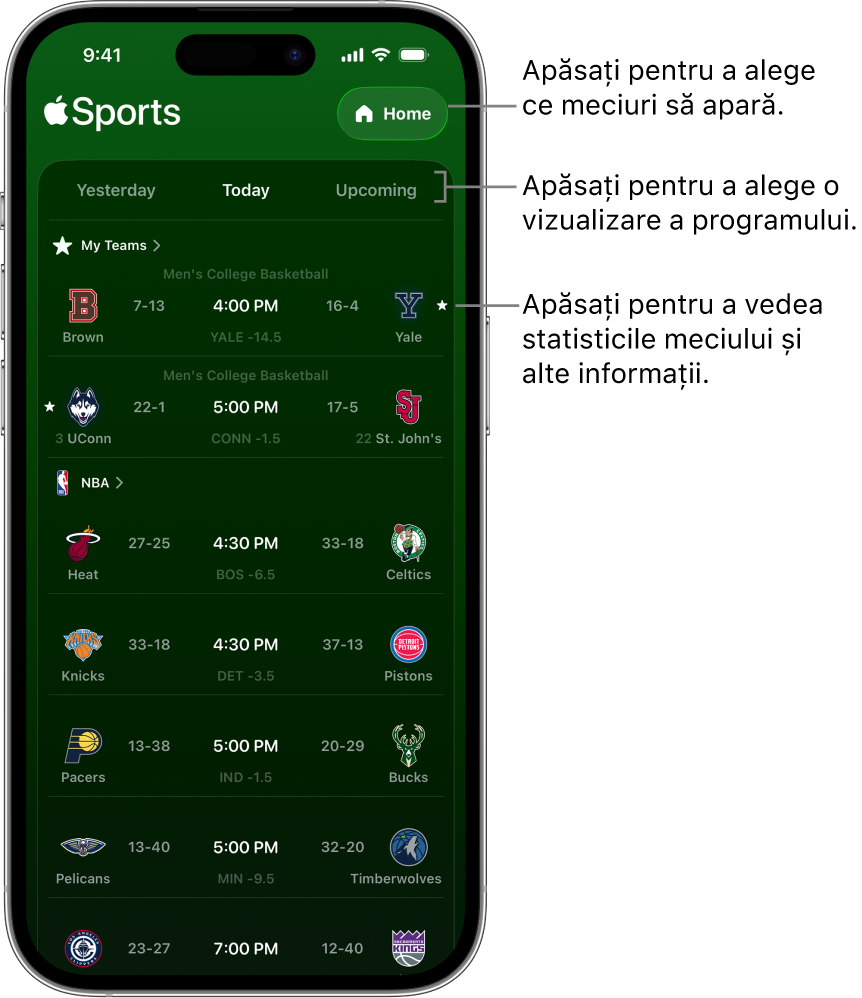Select the Pacers logo

click(x=82, y=744)
